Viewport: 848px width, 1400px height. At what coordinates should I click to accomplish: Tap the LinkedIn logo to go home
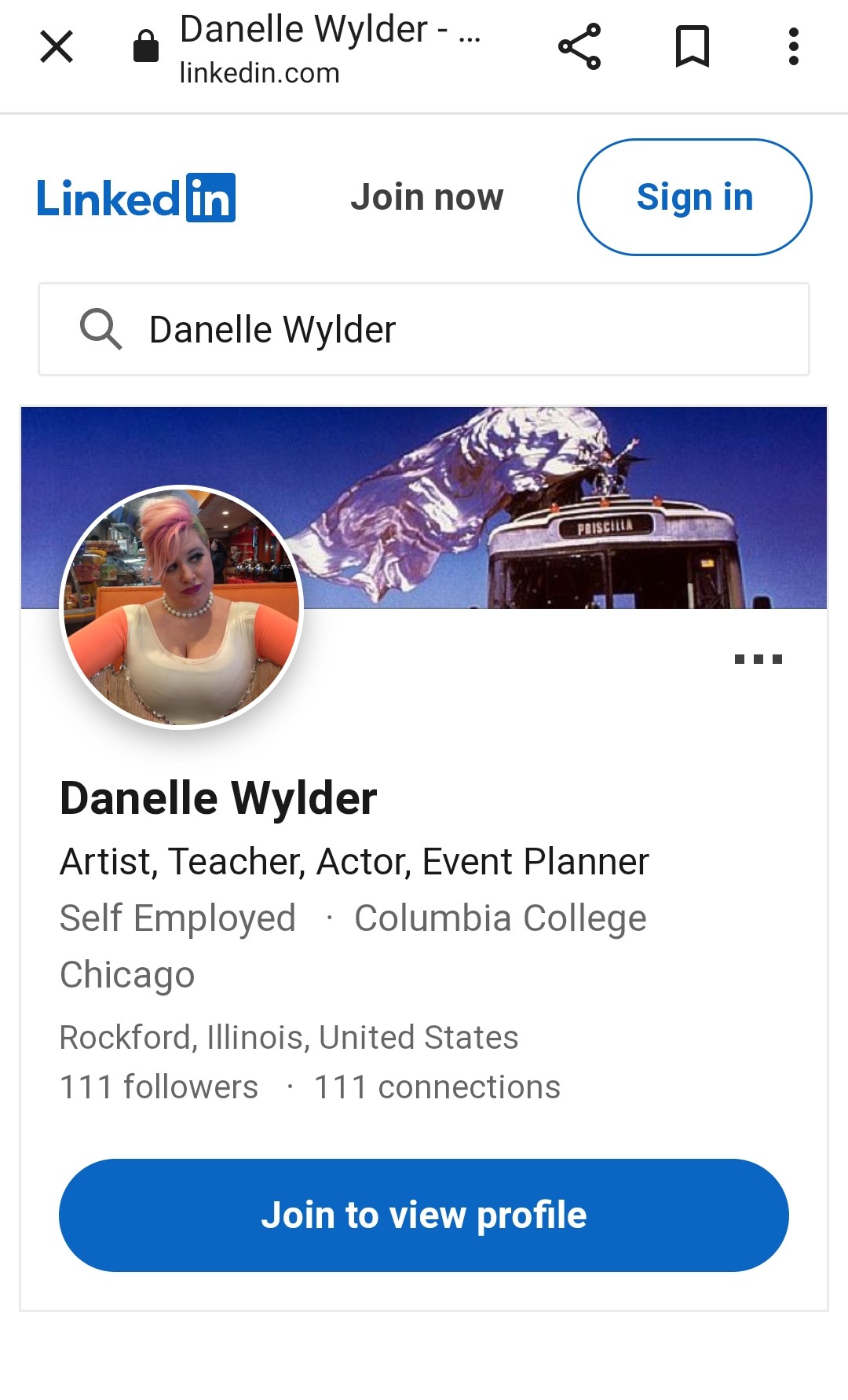click(136, 197)
